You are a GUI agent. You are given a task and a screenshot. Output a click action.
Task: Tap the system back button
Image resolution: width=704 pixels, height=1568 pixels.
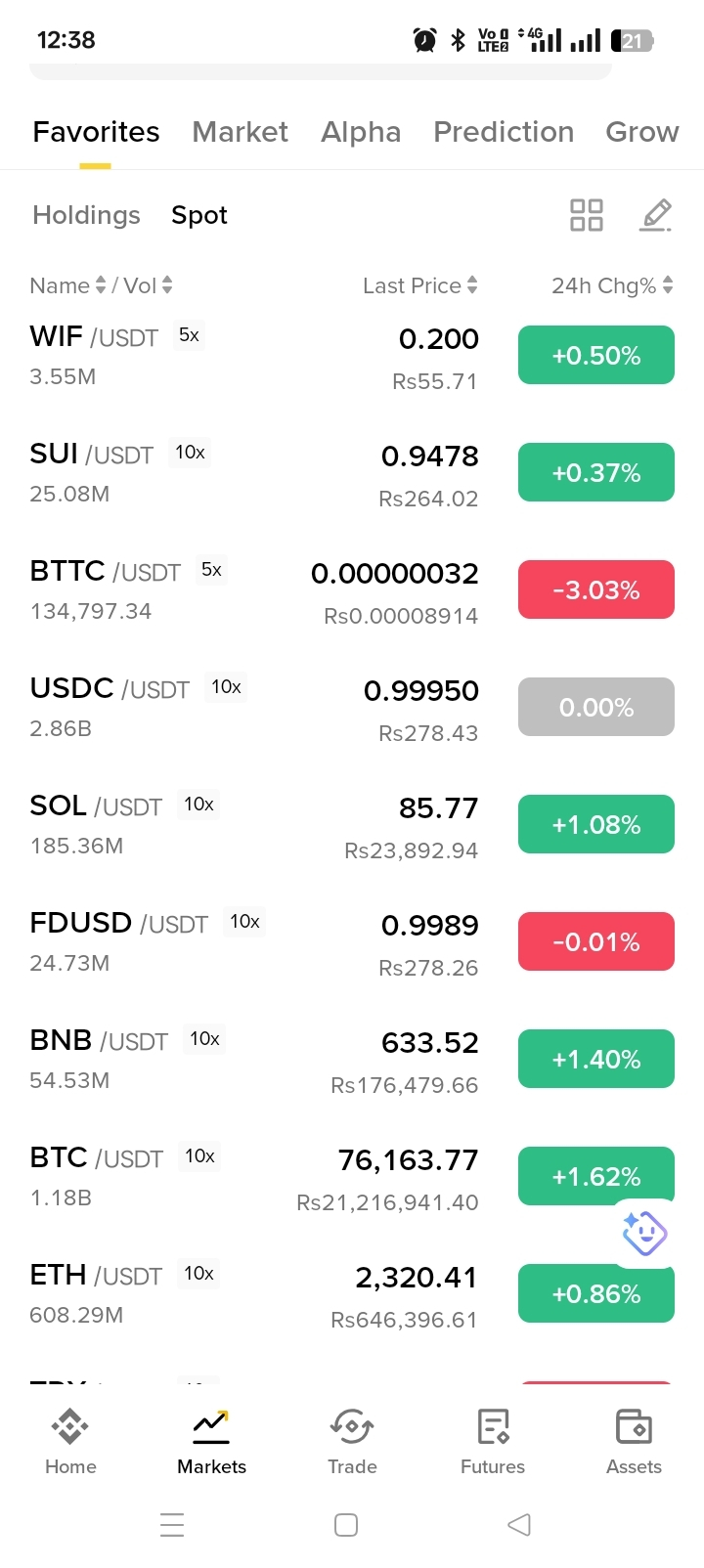519,1524
